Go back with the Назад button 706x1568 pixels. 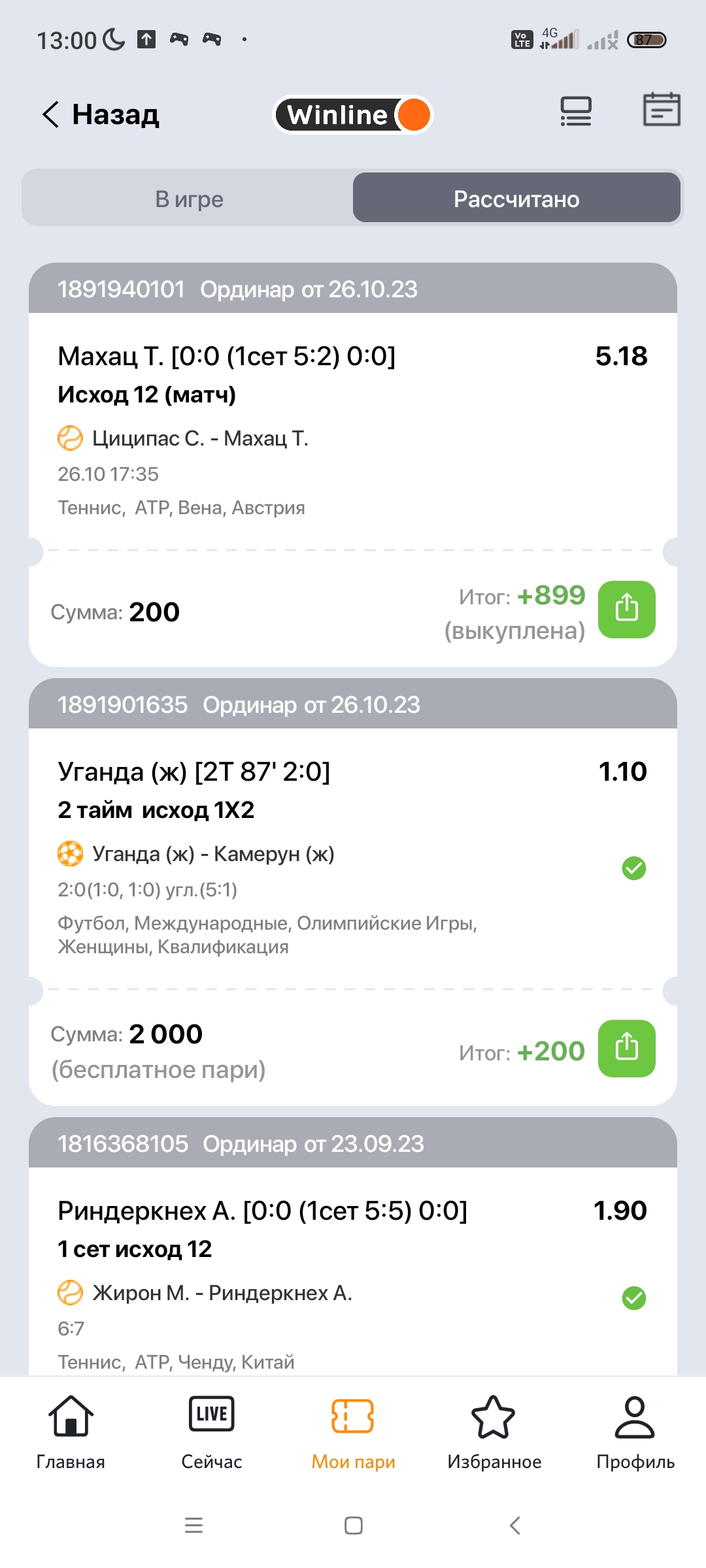pos(101,114)
